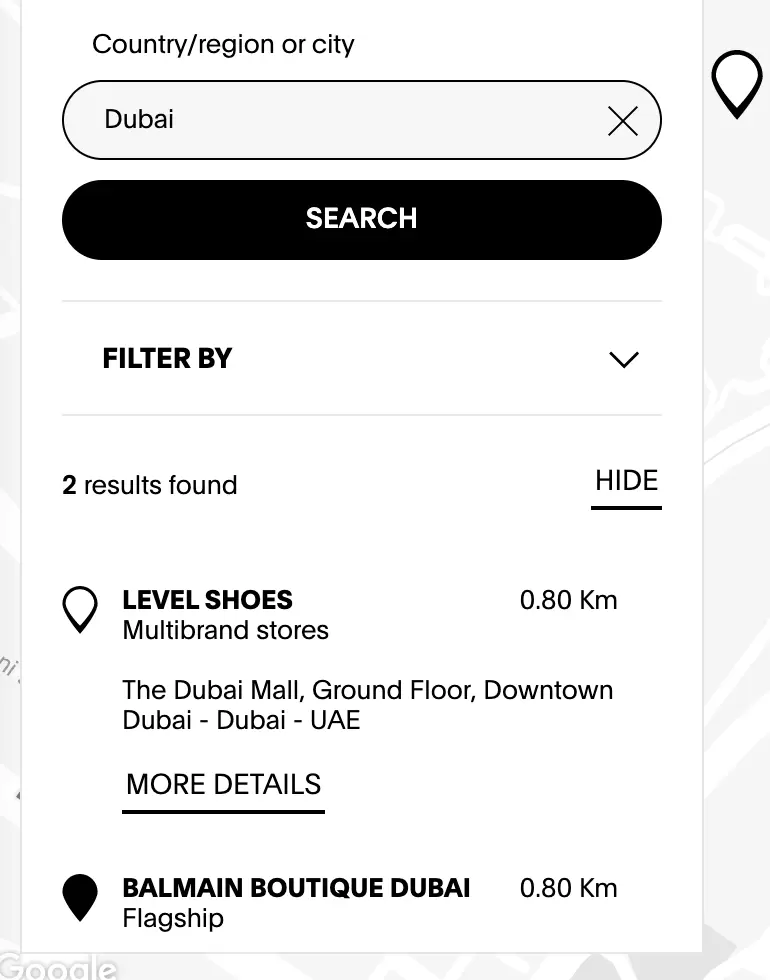
Task: Click the large location pin on the map
Action: click(x=736, y=84)
